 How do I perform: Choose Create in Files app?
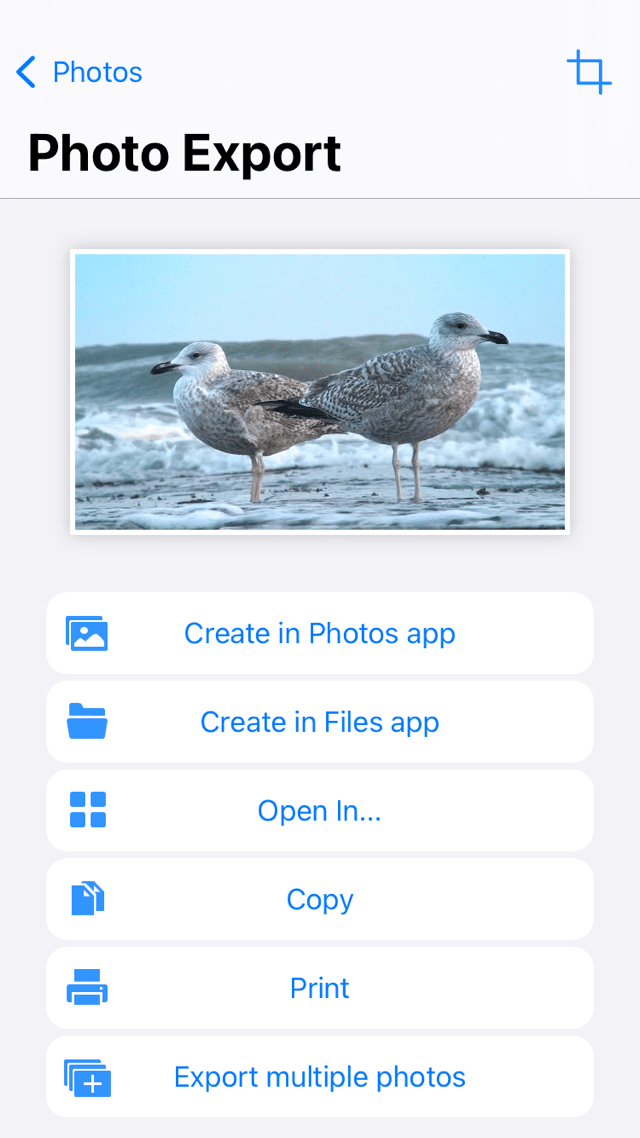pos(320,721)
